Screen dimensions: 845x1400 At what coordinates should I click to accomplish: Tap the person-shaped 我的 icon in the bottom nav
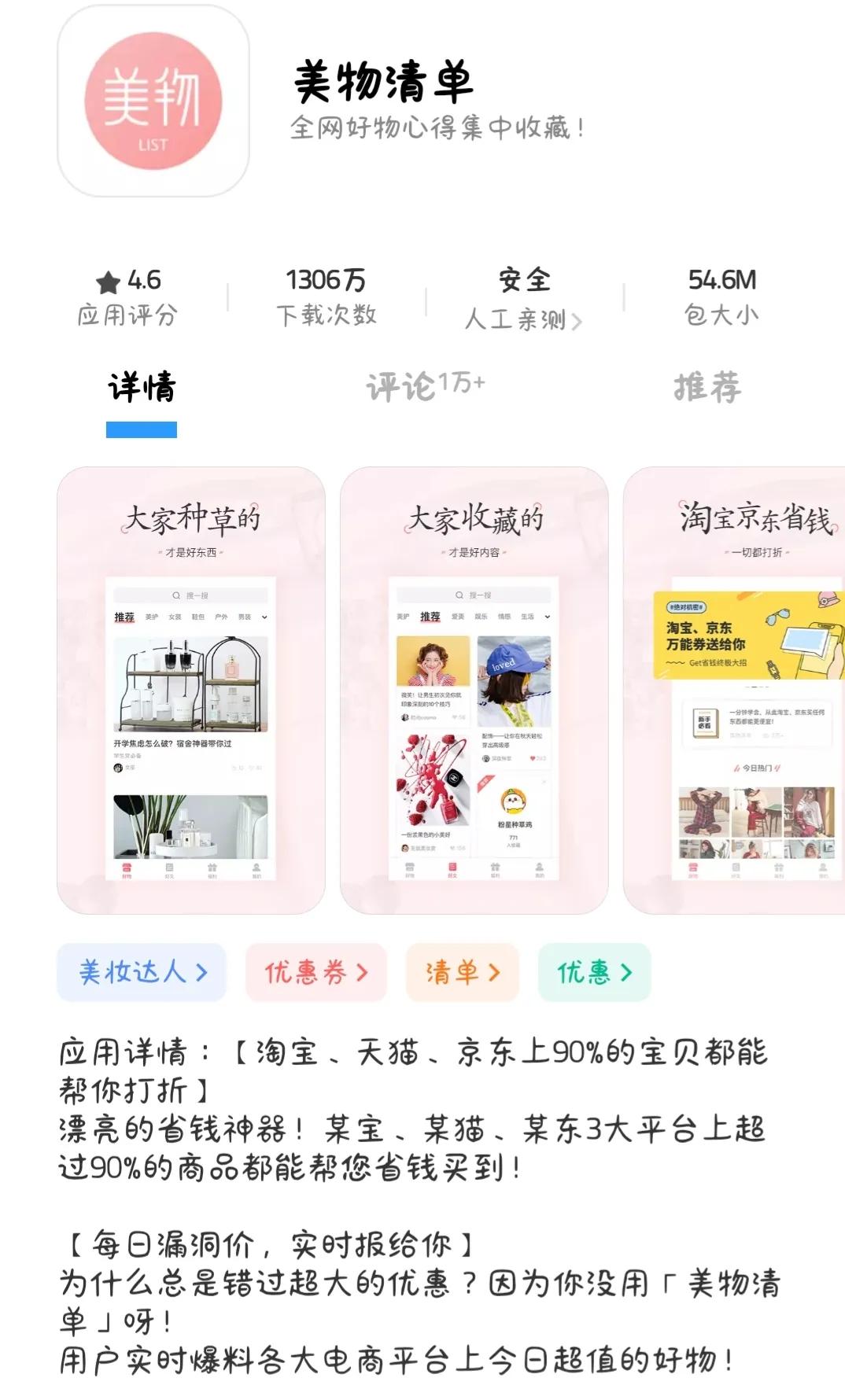point(255,868)
